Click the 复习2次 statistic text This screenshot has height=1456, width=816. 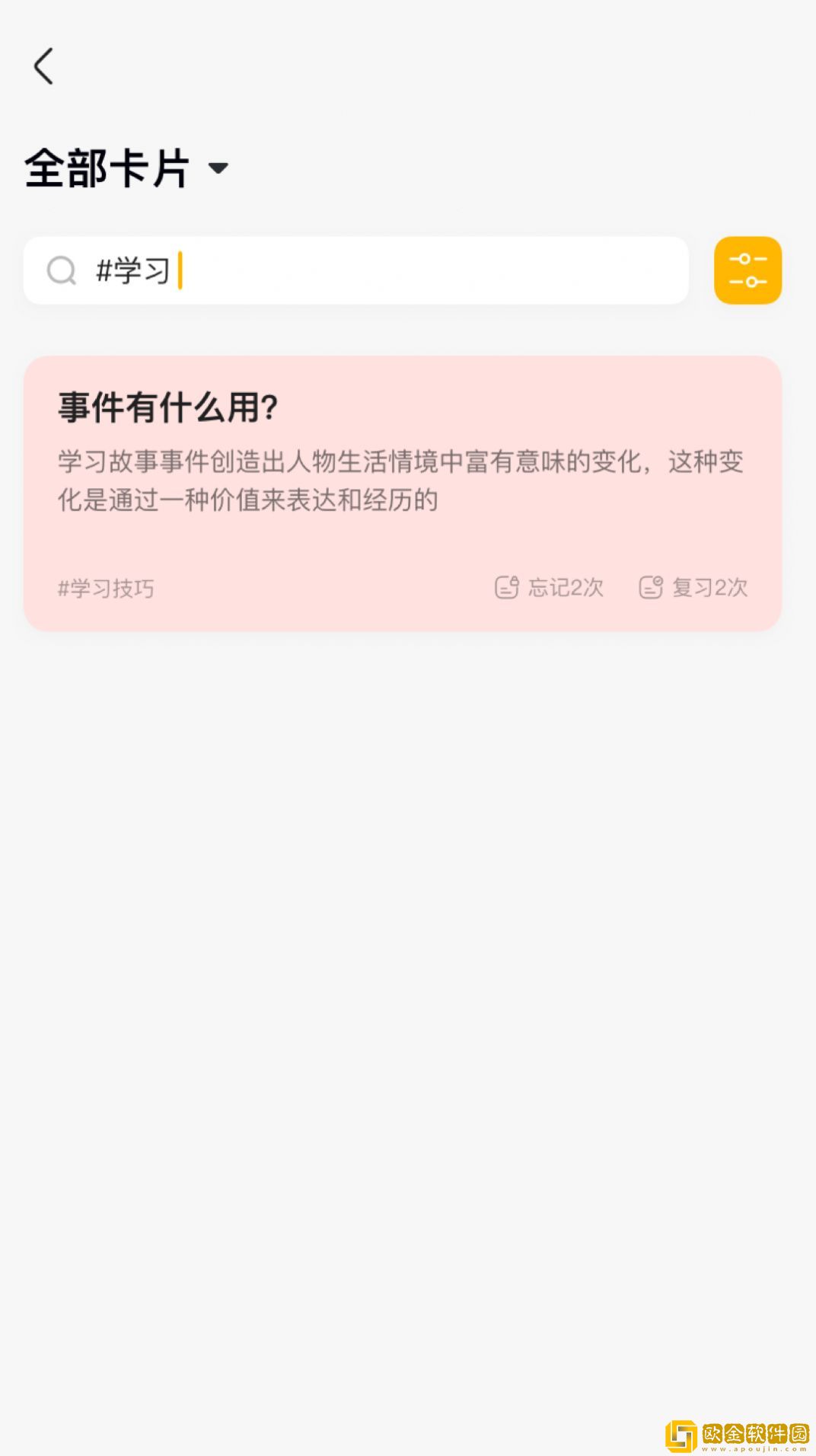[x=708, y=586]
